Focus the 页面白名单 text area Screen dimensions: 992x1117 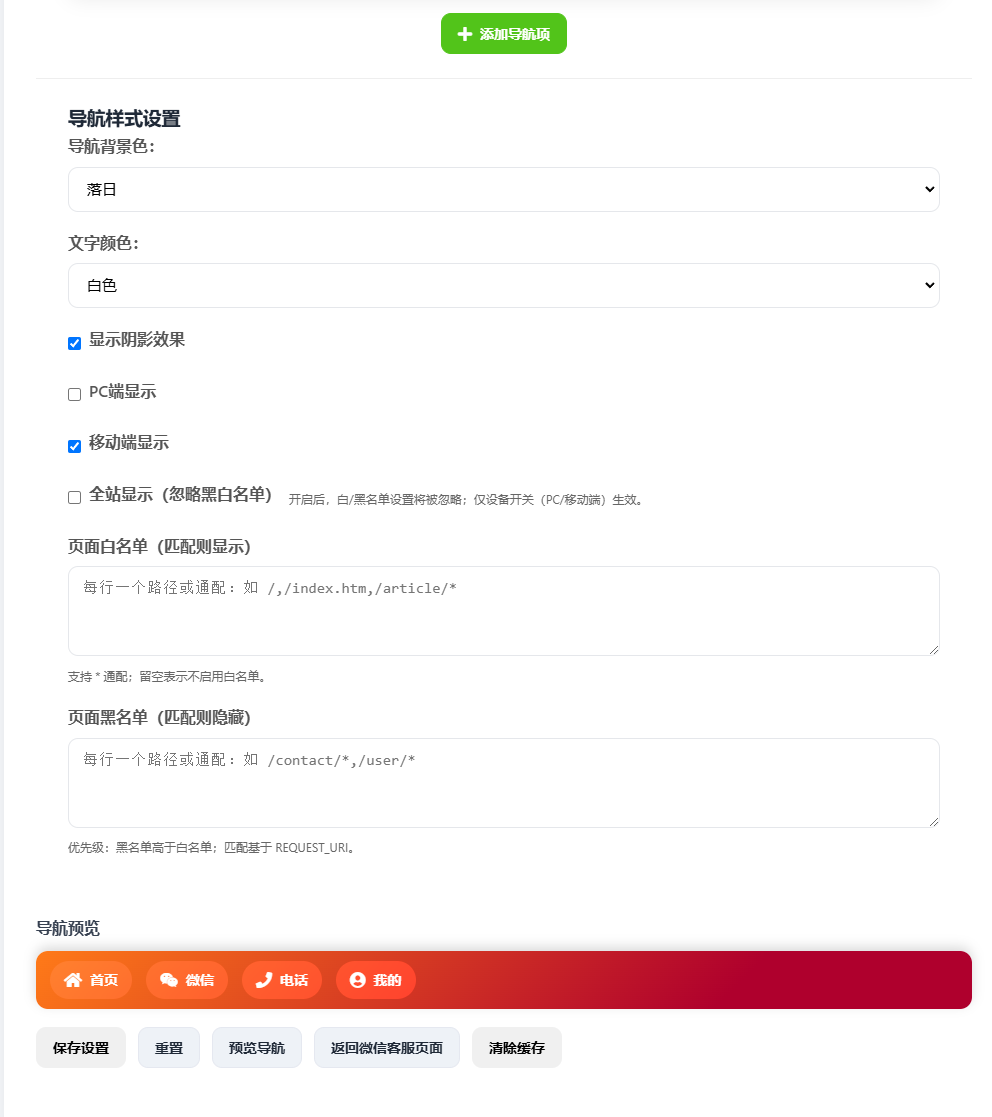(504, 611)
